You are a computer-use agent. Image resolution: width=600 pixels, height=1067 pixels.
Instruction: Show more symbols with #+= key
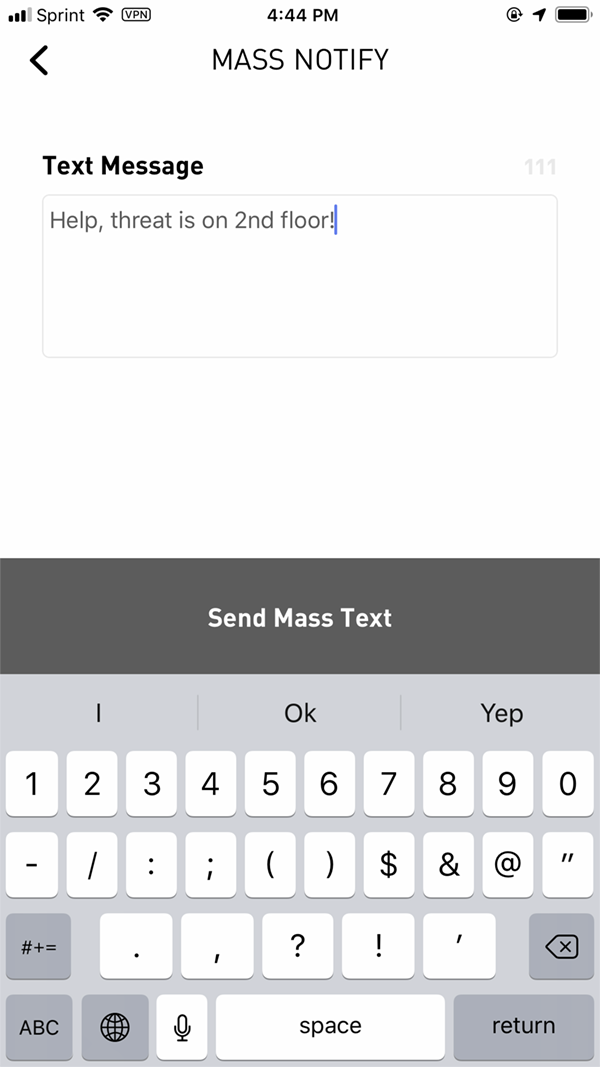coord(39,946)
